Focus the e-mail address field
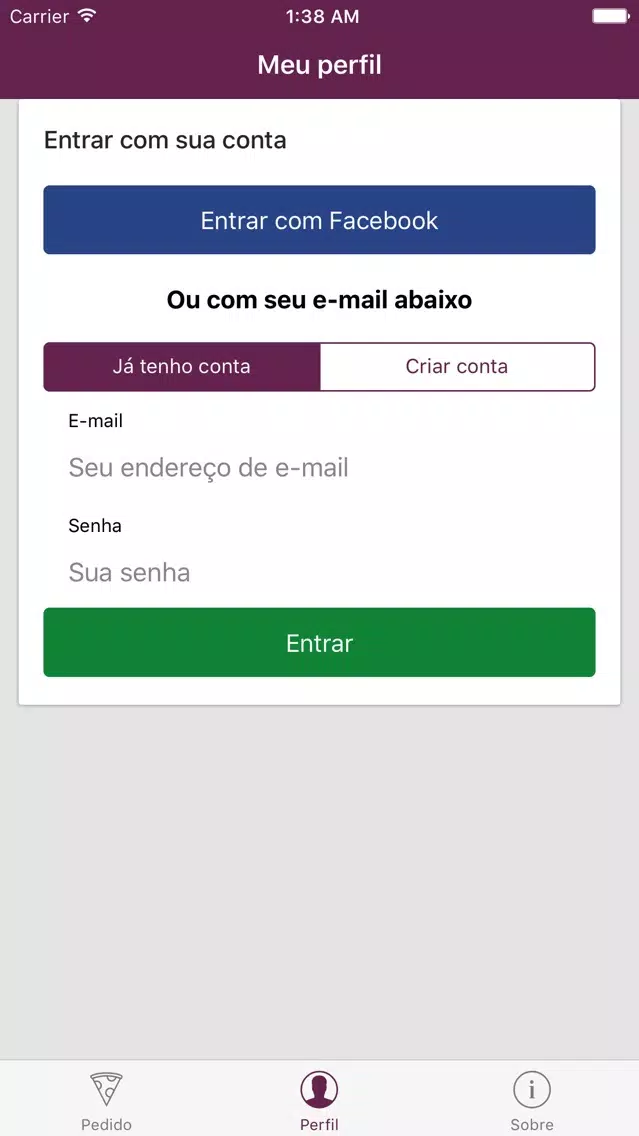The width and height of the screenshot is (639, 1136). [320, 467]
